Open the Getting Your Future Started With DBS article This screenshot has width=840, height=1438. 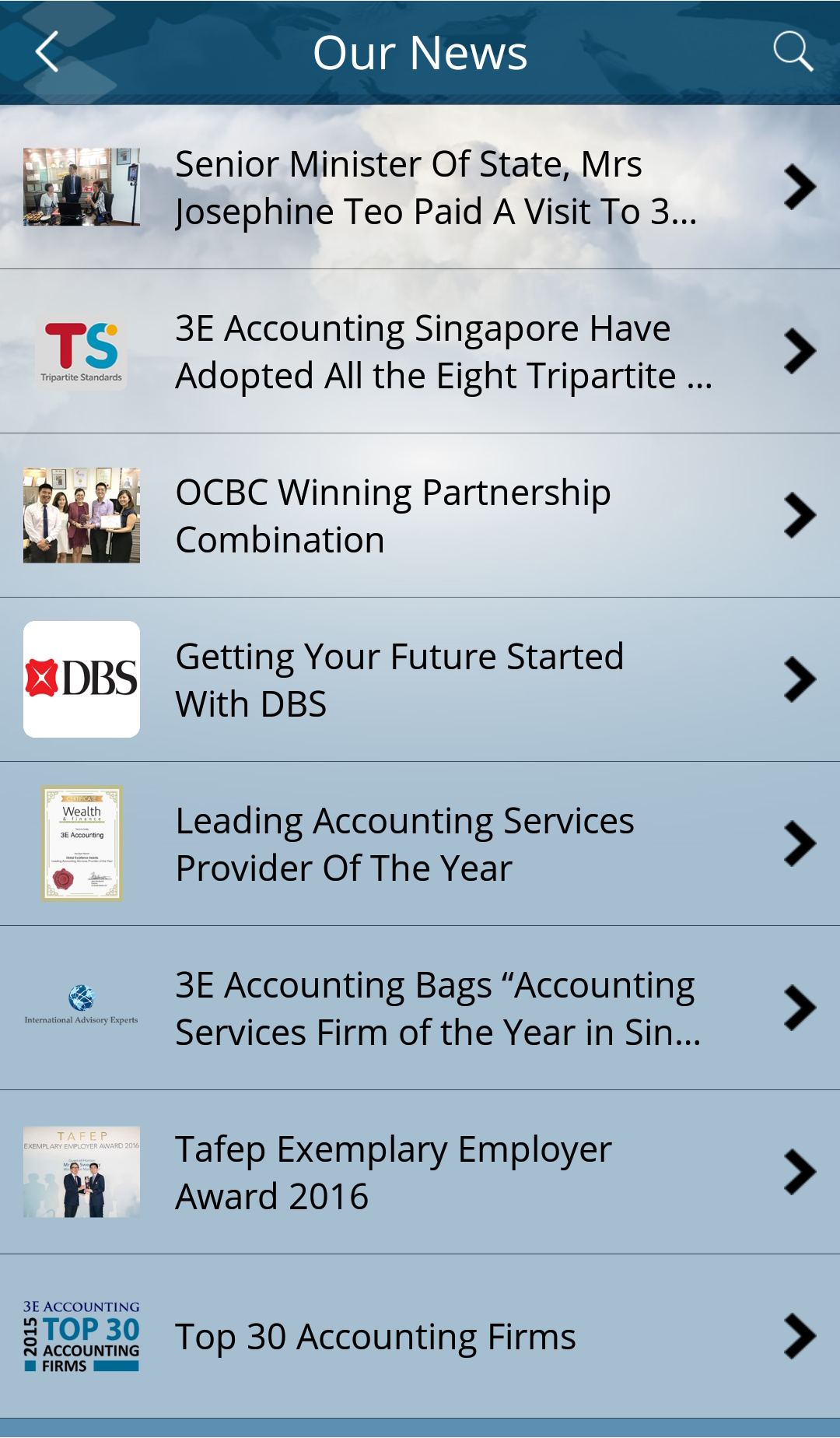[399, 679]
